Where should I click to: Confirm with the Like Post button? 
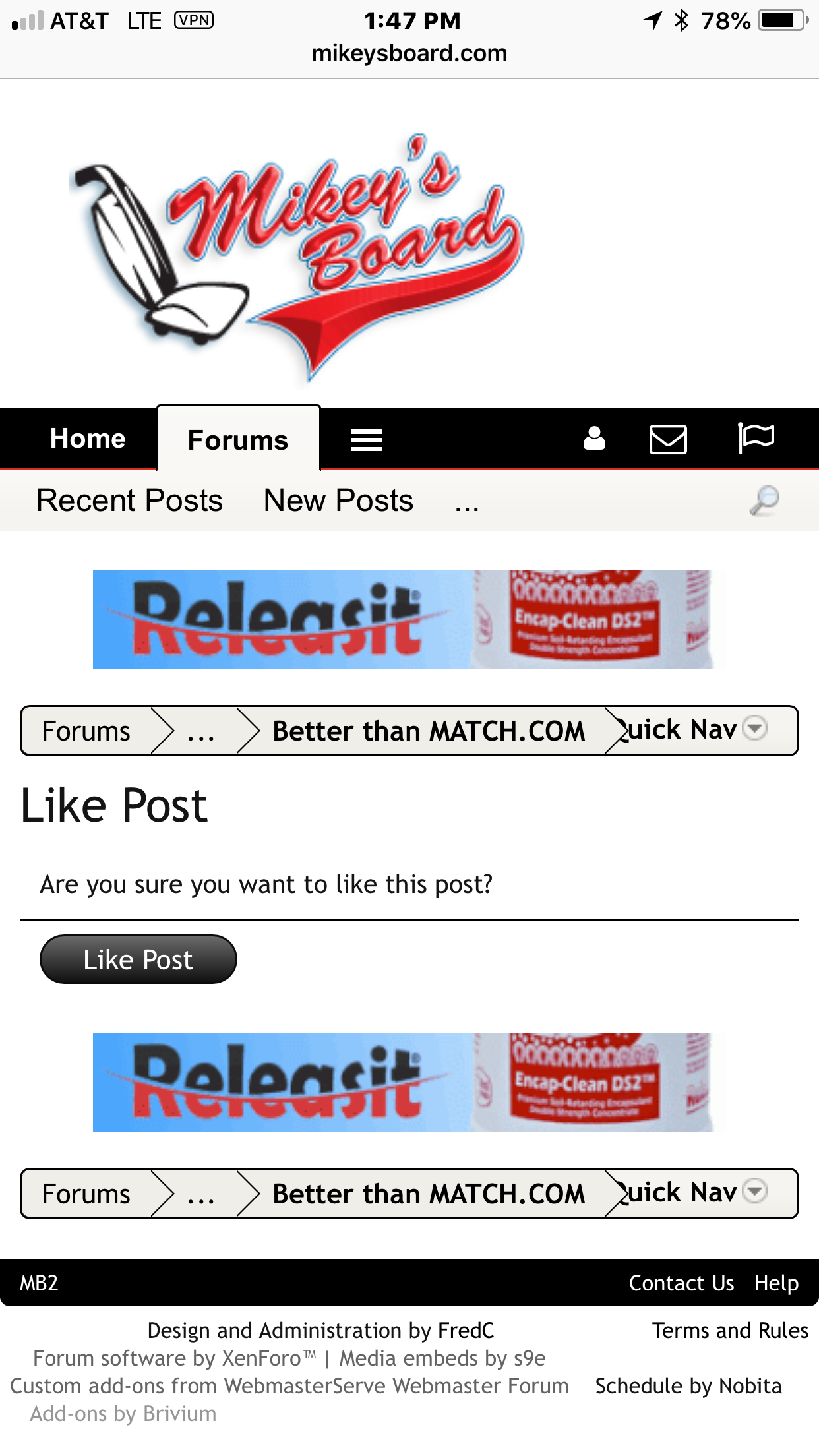[x=138, y=959]
